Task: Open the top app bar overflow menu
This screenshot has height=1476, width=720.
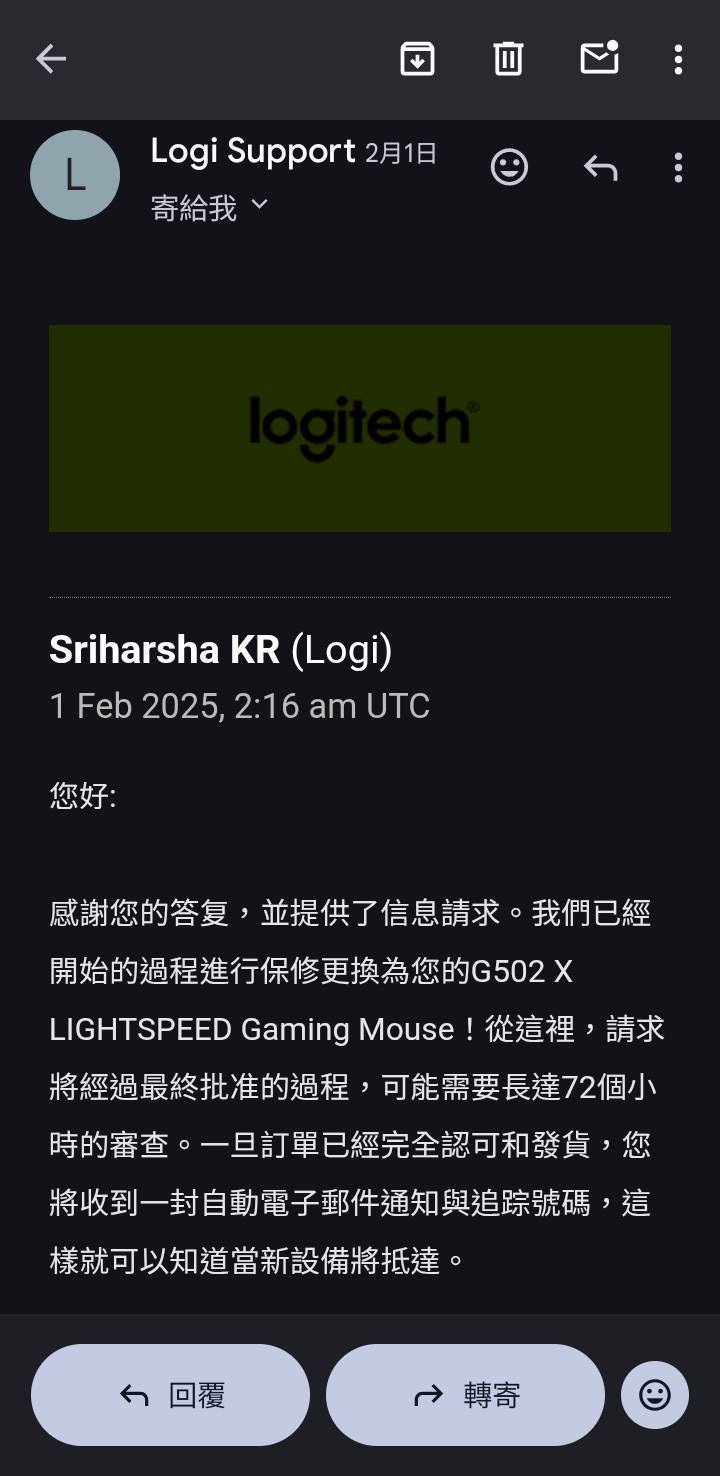Action: click(678, 60)
